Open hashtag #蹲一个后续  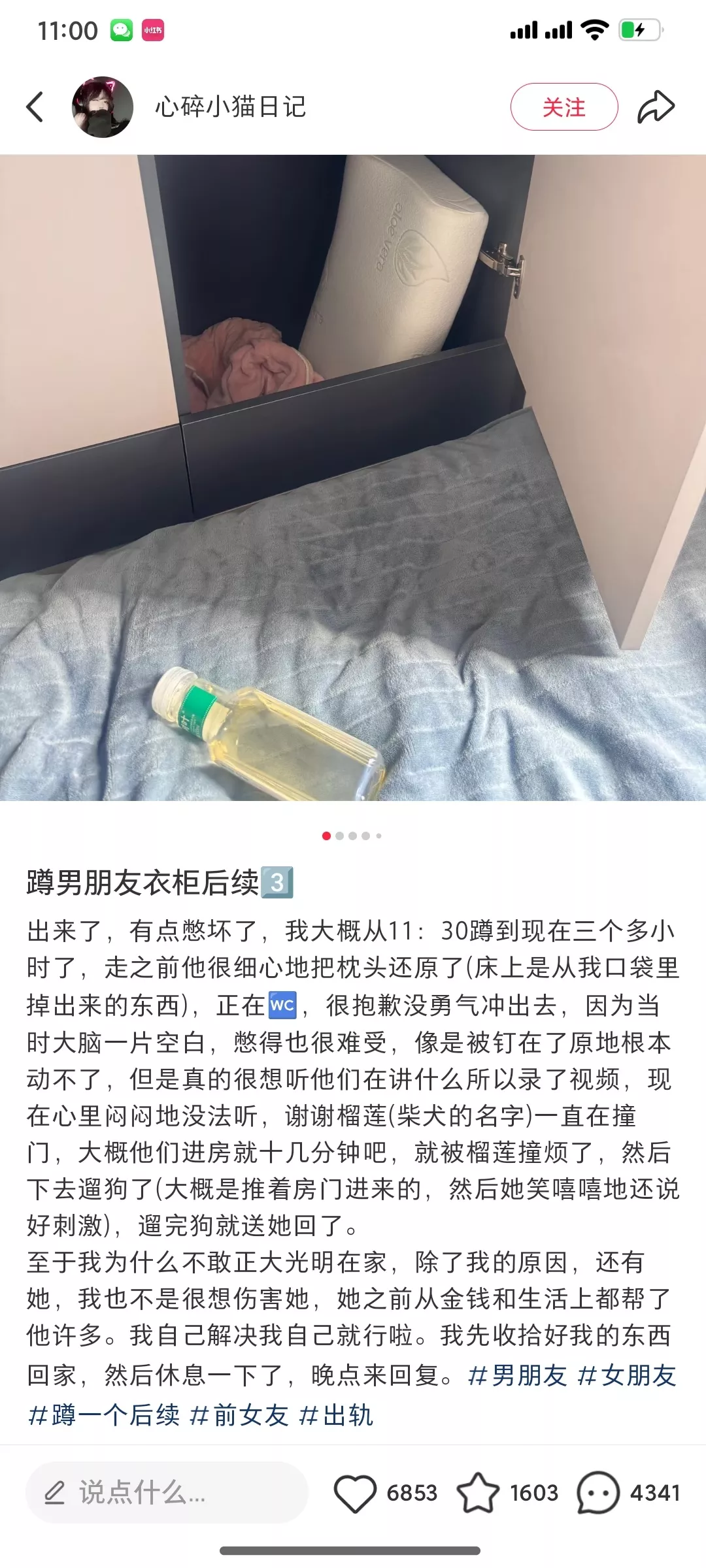click(x=103, y=1415)
